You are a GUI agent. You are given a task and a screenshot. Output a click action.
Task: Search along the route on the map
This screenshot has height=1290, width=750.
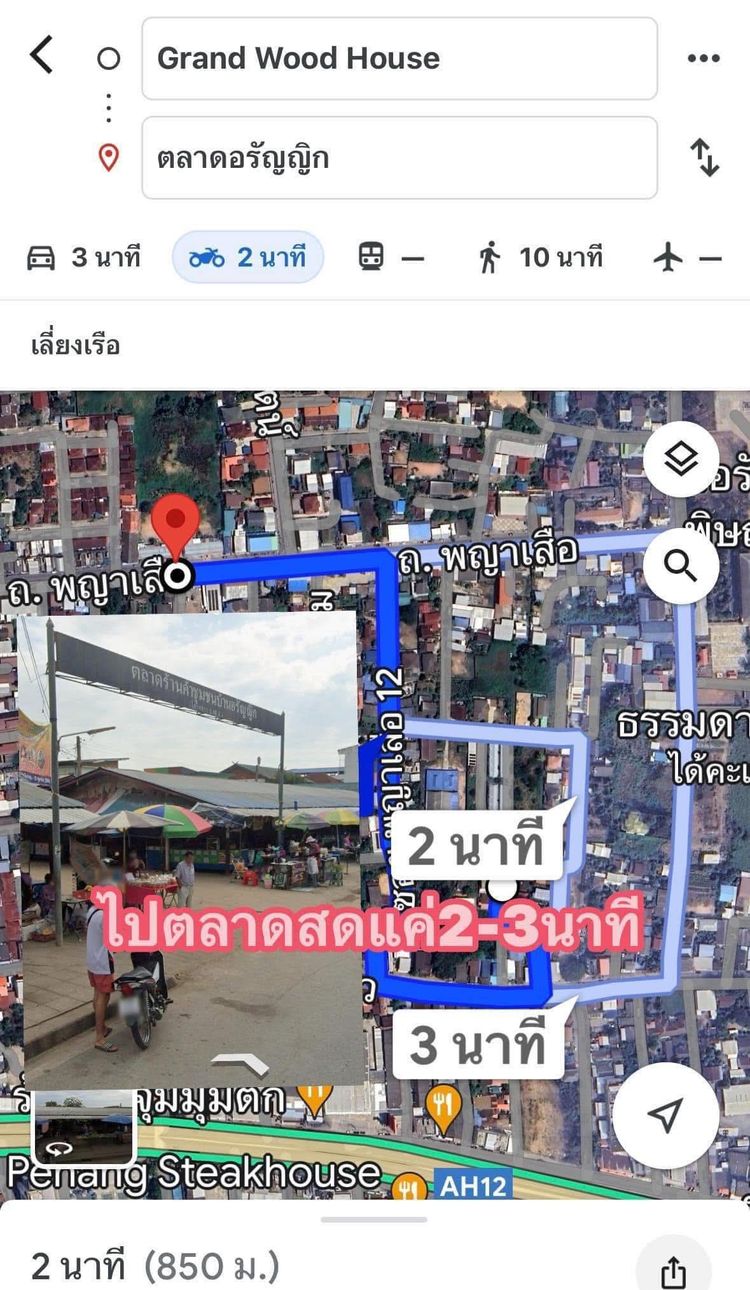681,566
